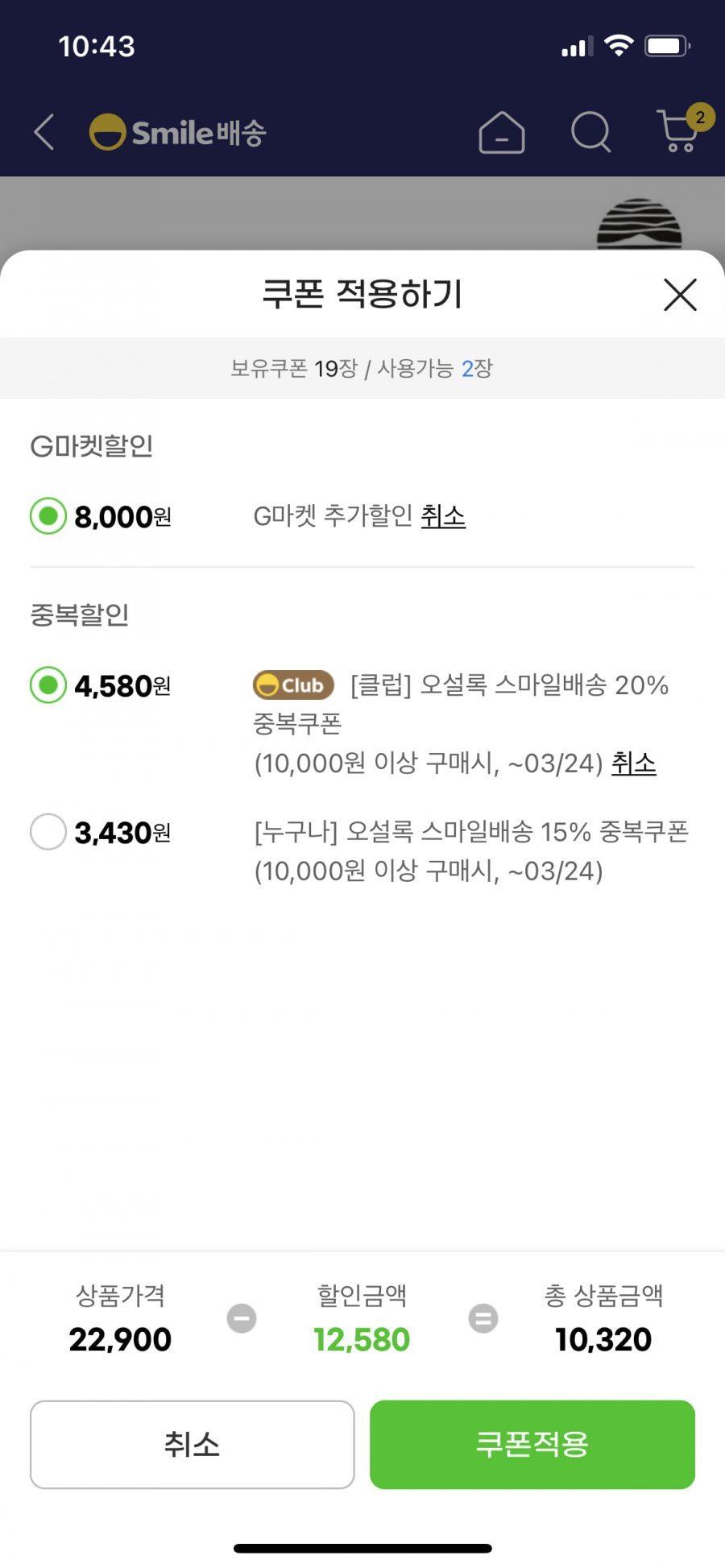Select the 8,000원 G마켓 discount radio
This screenshot has height=1568, width=725.
(x=48, y=515)
